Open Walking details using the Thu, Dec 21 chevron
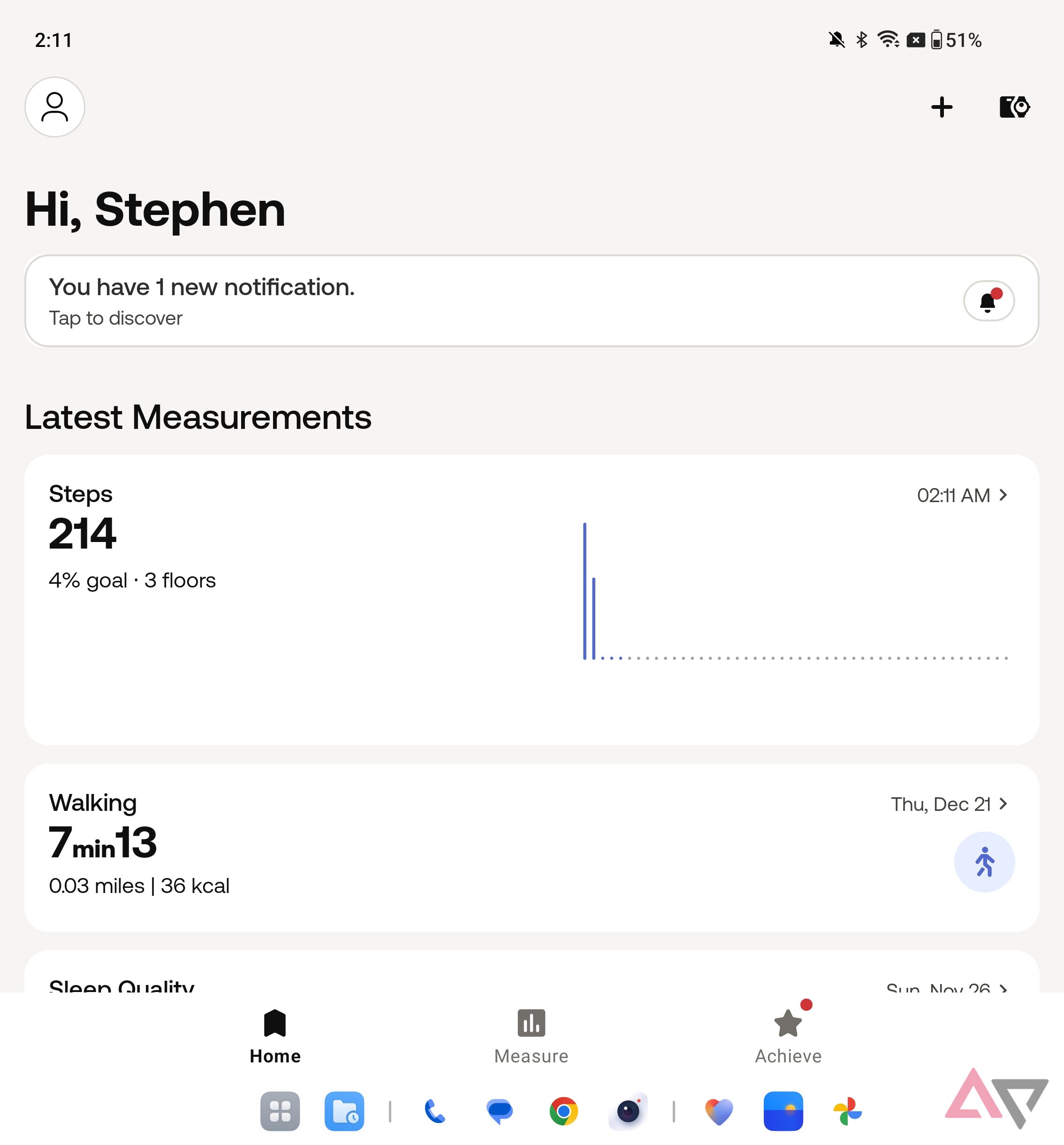This screenshot has width=1064, height=1145. point(1003,803)
